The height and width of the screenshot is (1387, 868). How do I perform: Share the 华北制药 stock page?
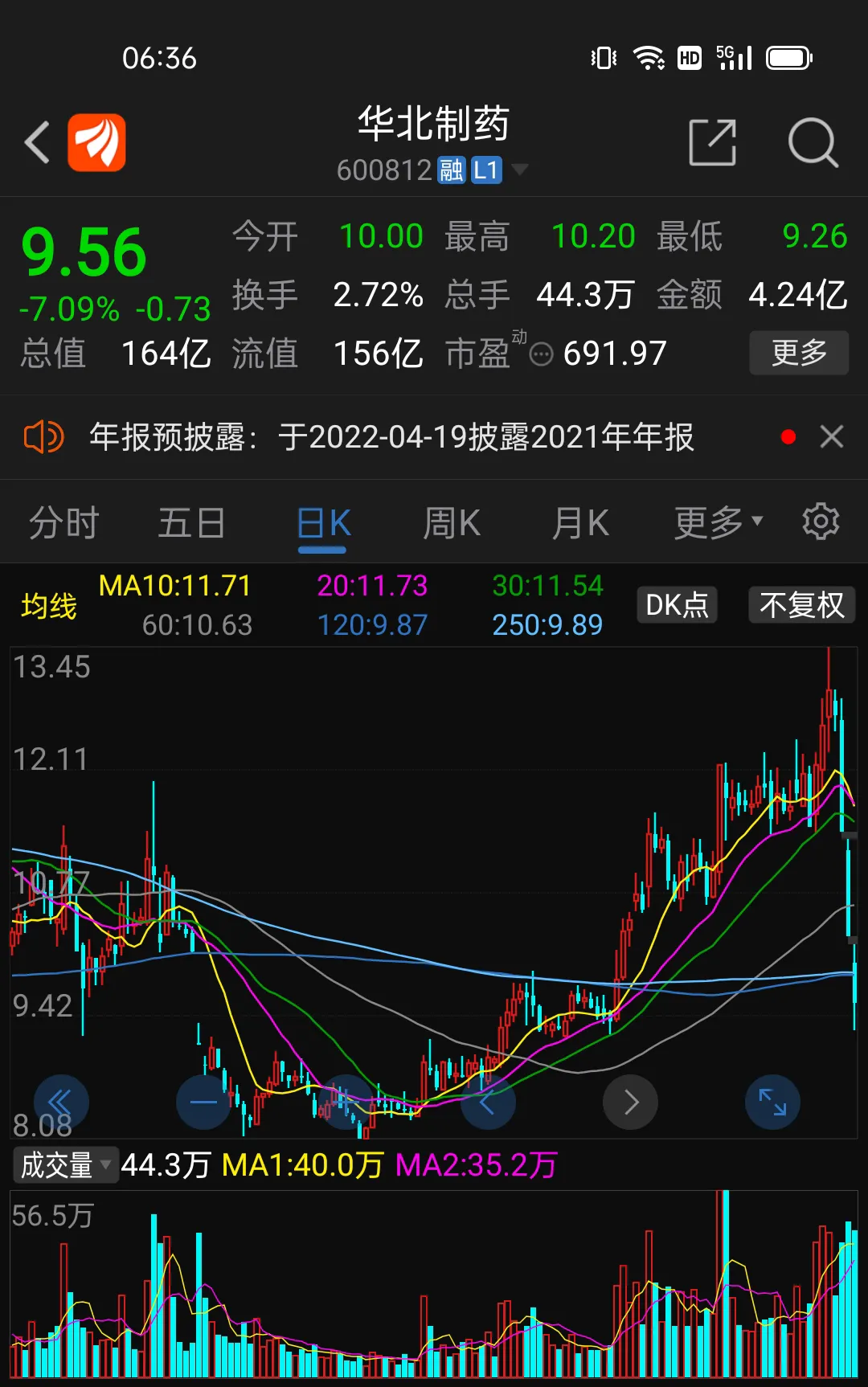[712, 143]
